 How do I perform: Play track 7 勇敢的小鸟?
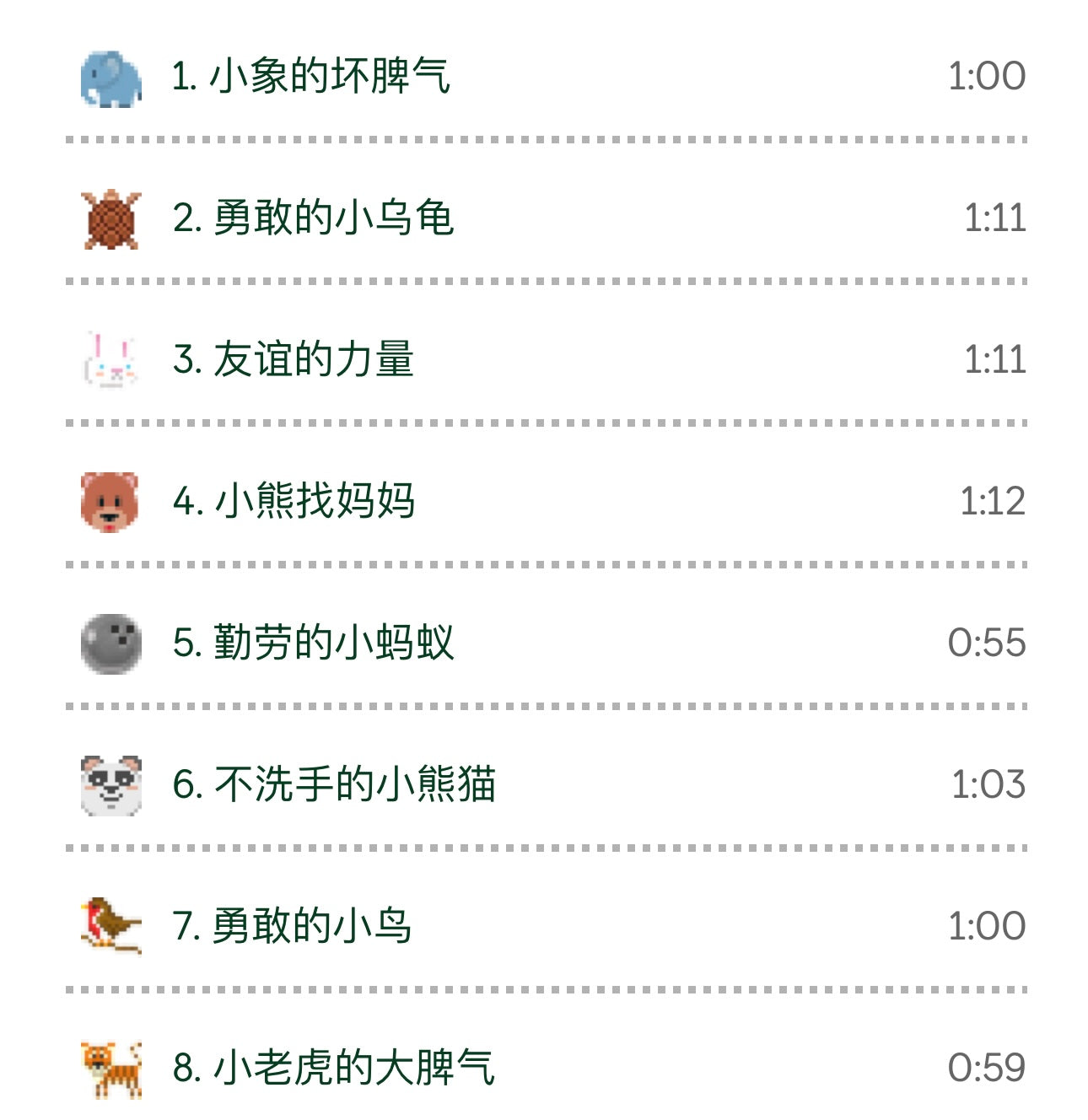(292, 926)
